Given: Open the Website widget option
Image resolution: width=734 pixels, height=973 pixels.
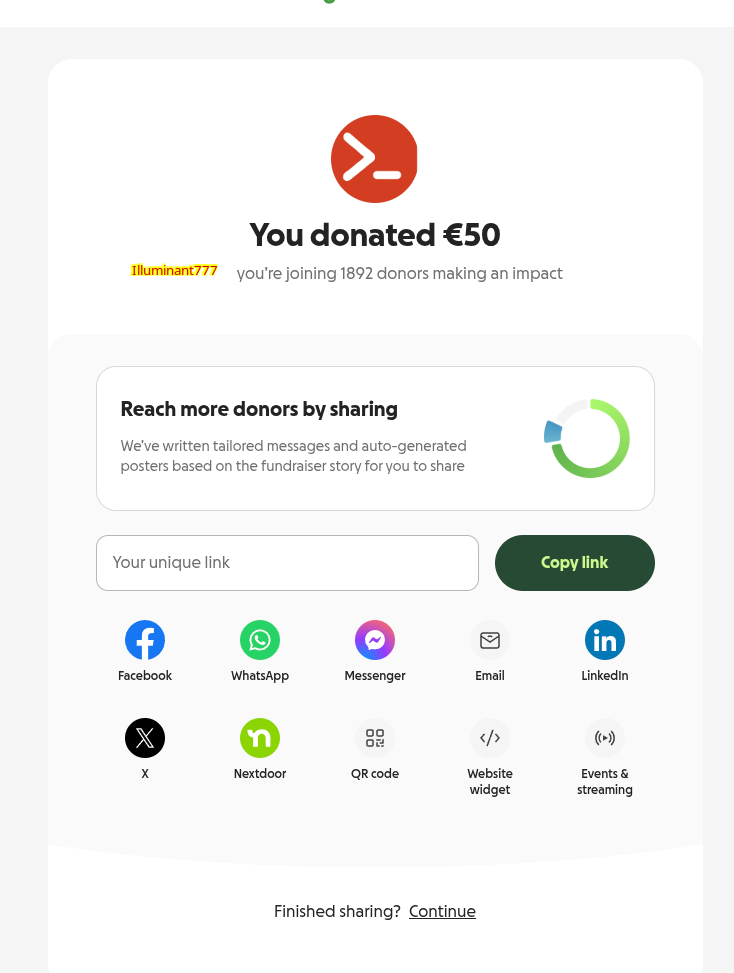Looking at the screenshot, I should pyautogui.click(x=490, y=738).
